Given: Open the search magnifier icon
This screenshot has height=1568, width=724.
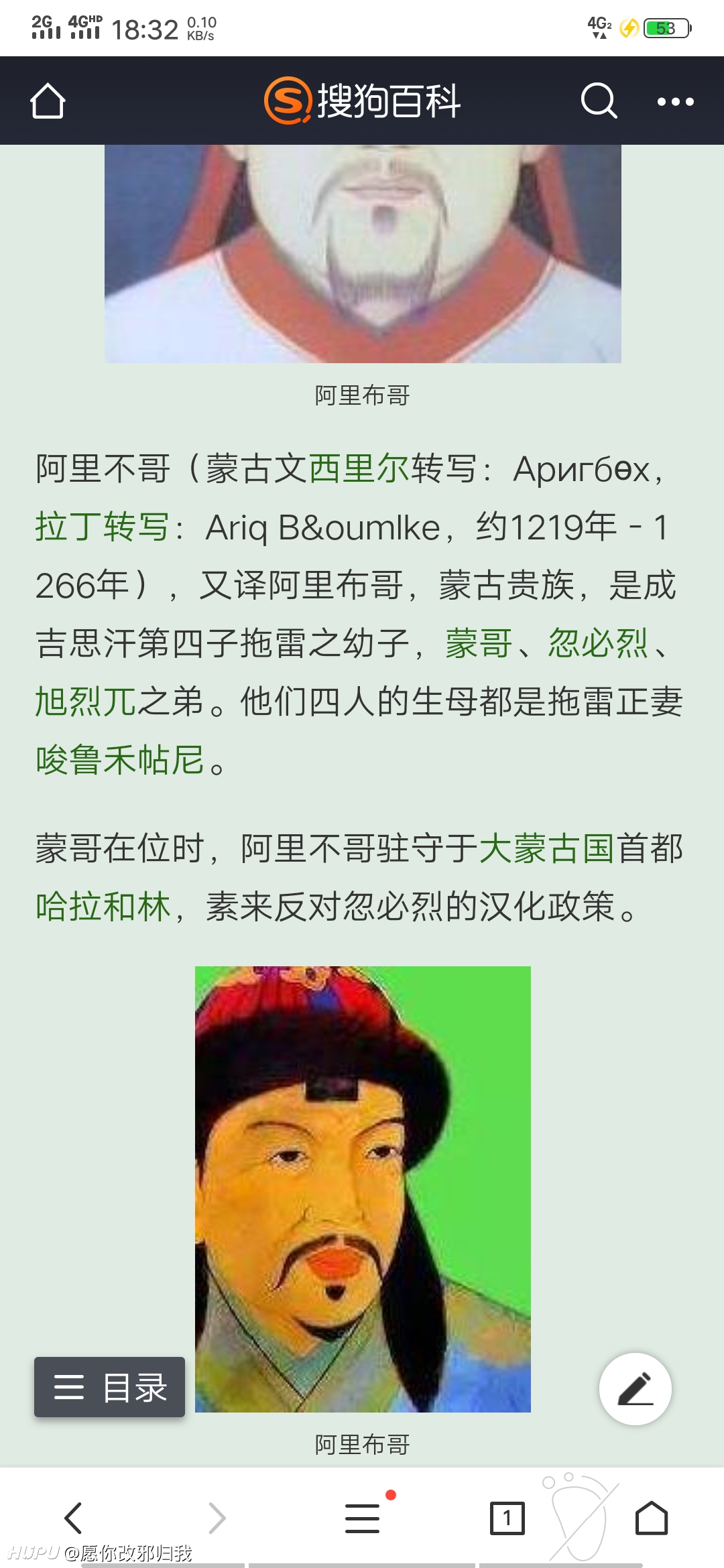Looking at the screenshot, I should pyautogui.click(x=598, y=101).
